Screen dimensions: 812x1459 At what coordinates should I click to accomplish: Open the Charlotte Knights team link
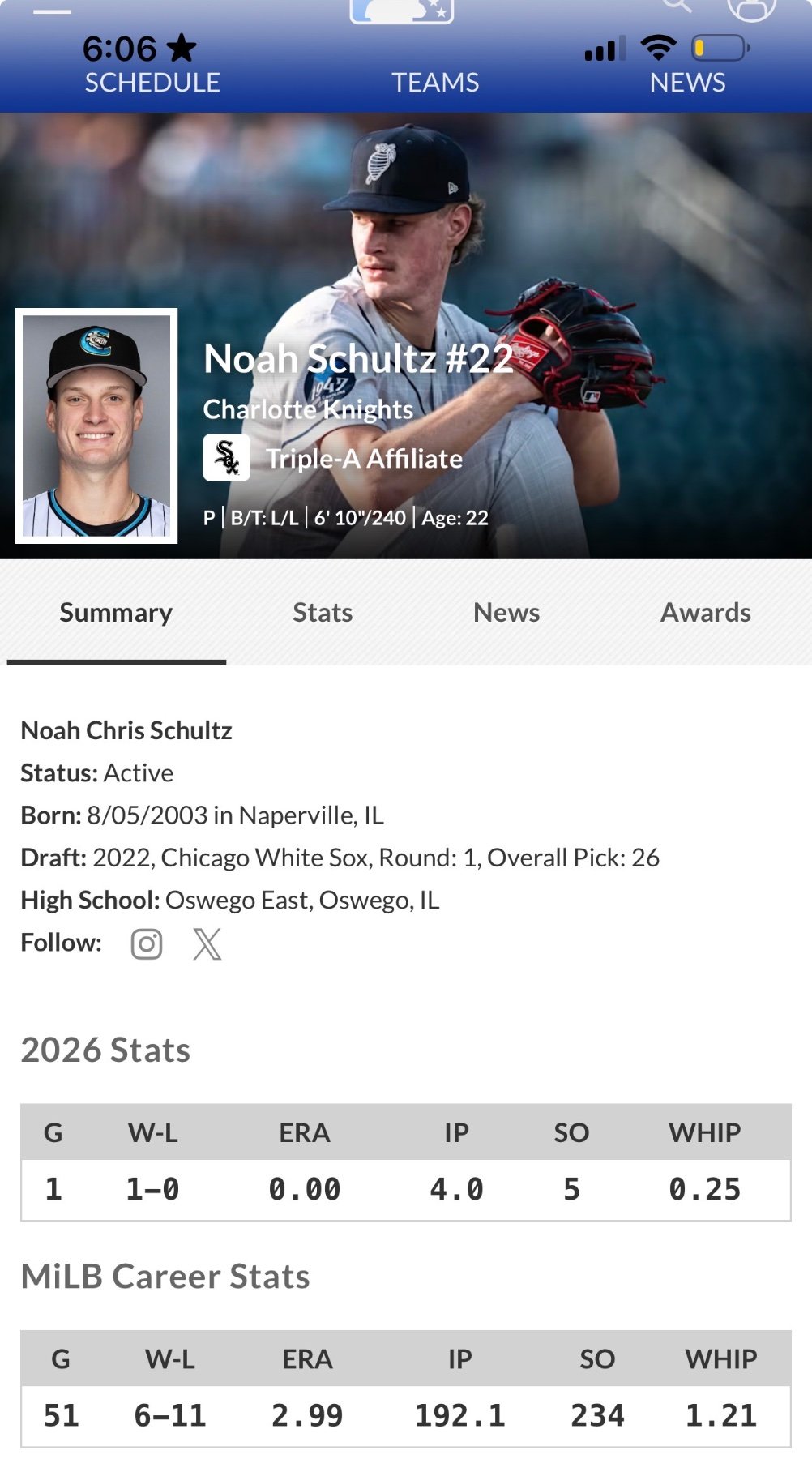[x=308, y=409]
